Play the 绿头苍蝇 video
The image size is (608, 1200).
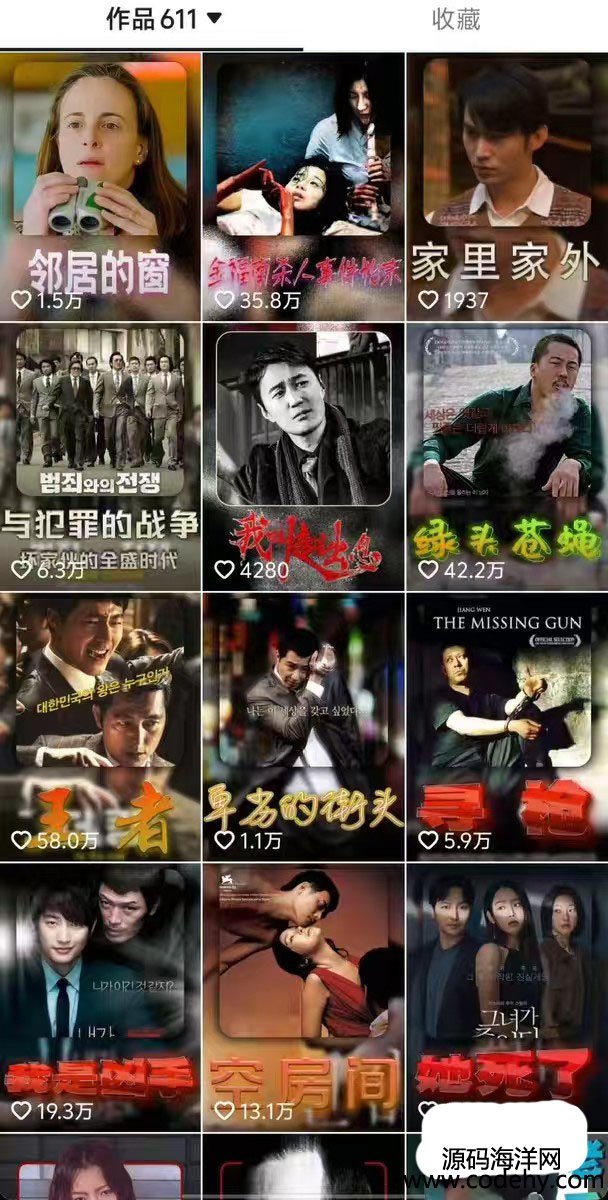(507, 455)
